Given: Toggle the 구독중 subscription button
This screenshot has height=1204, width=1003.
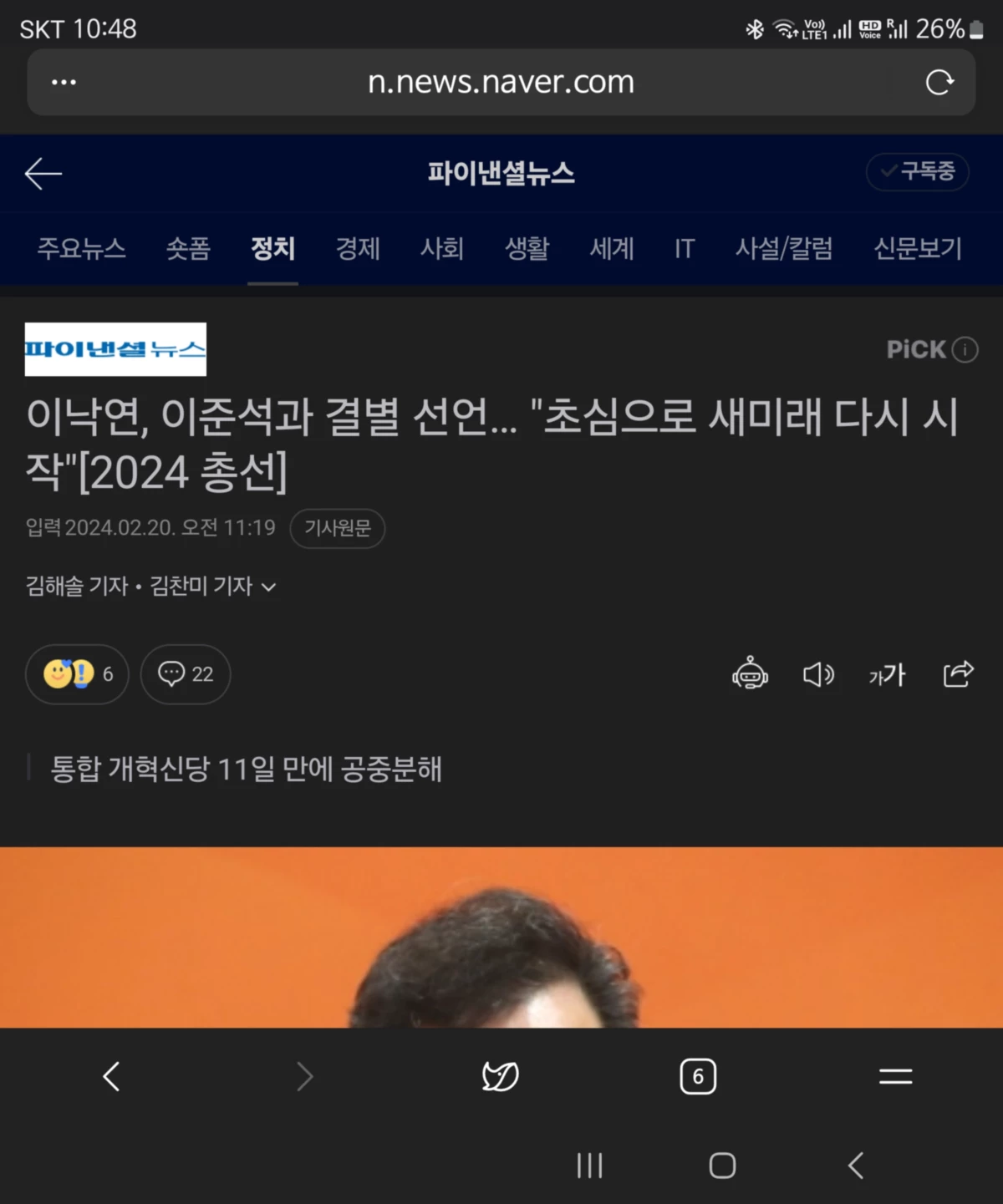Looking at the screenshot, I should tap(917, 172).
